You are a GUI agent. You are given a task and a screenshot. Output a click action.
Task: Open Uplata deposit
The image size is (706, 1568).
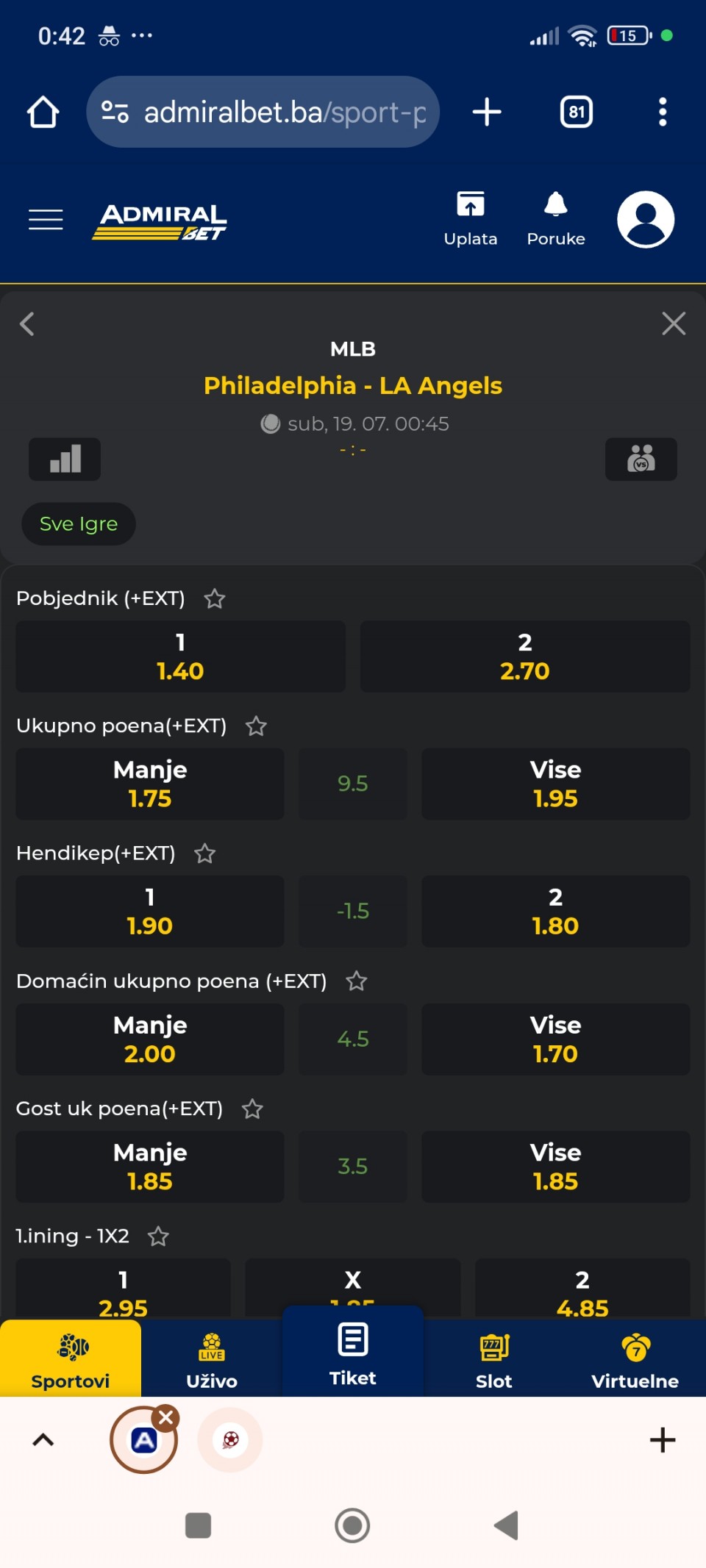coord(471,219)
